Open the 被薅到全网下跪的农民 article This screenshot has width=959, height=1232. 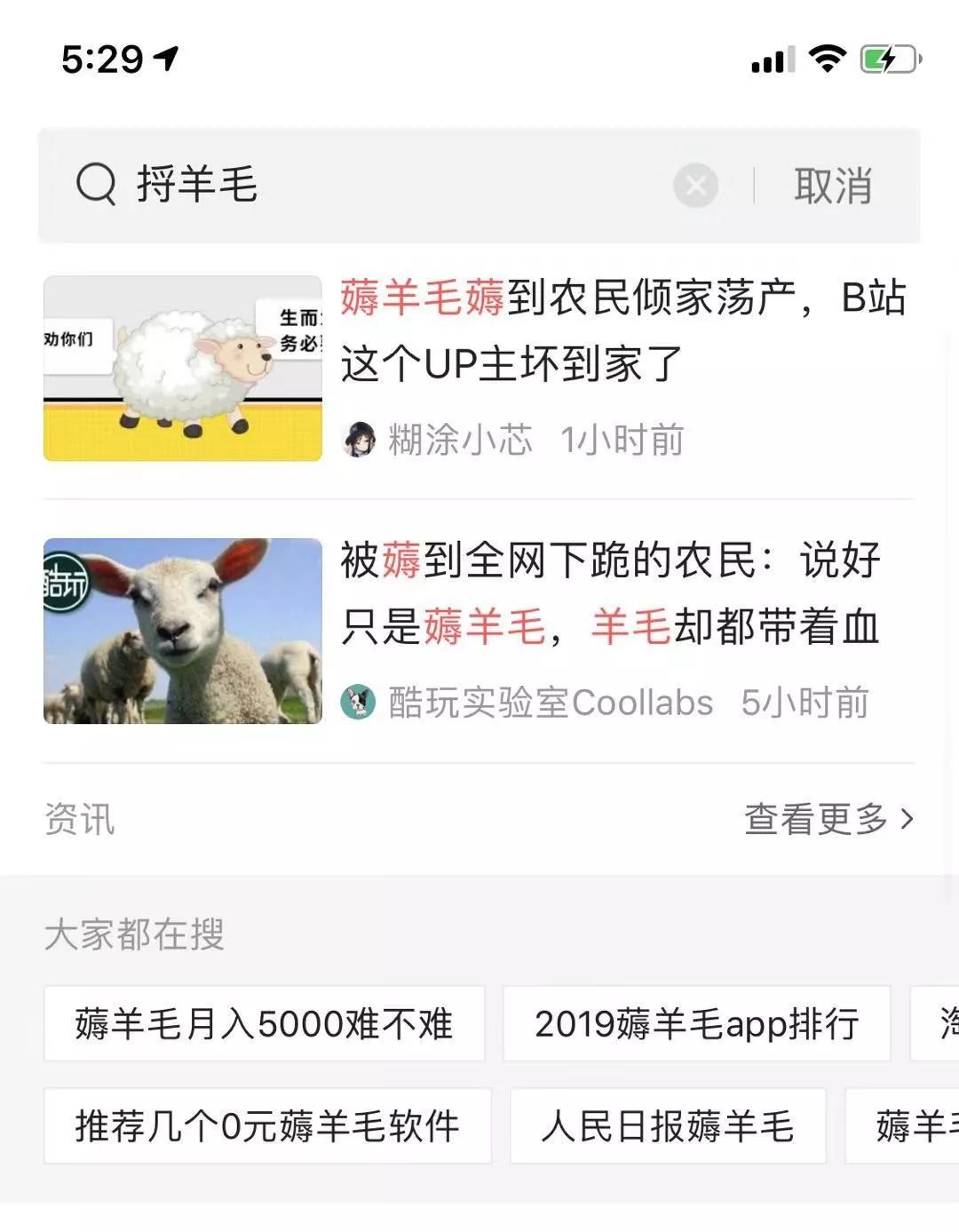point(611,595)
